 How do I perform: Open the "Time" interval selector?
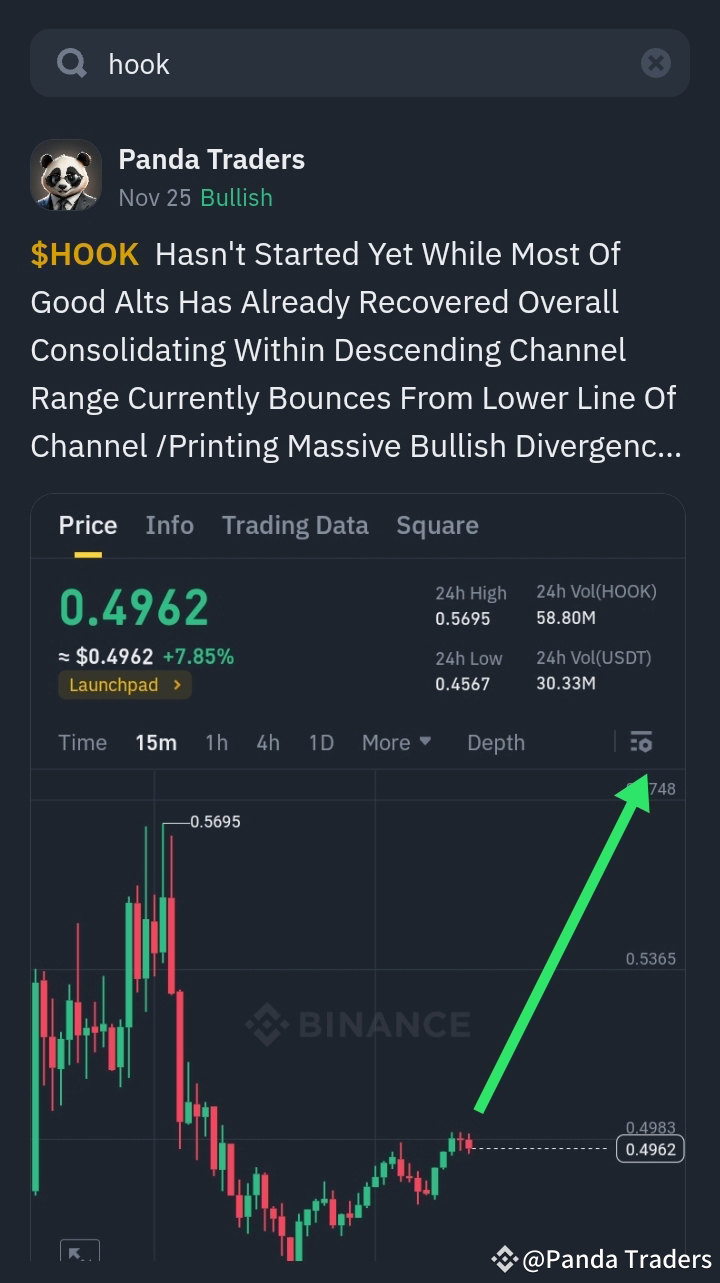[x=82, y=742]
